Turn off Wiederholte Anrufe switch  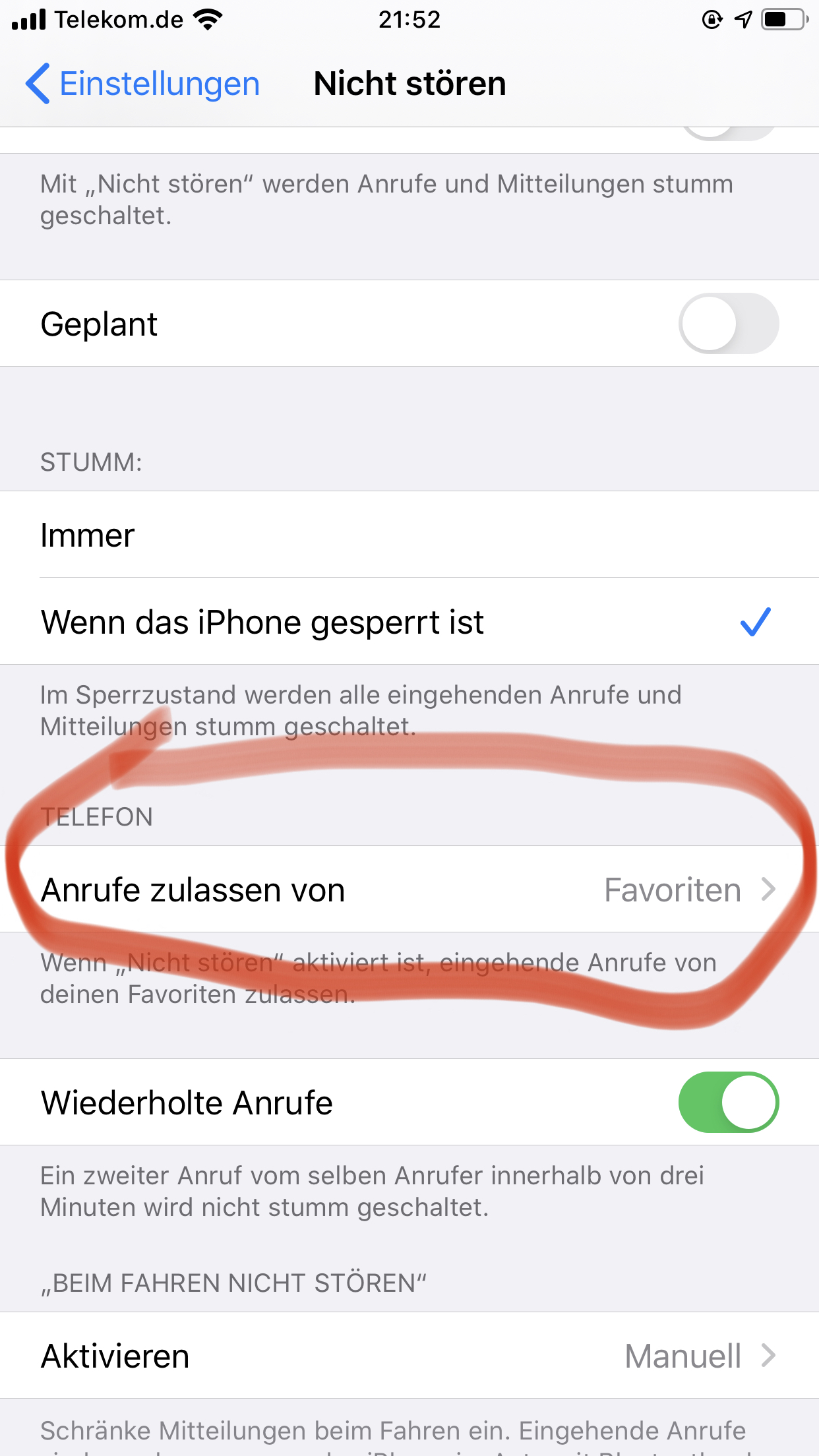(728, 1102)
